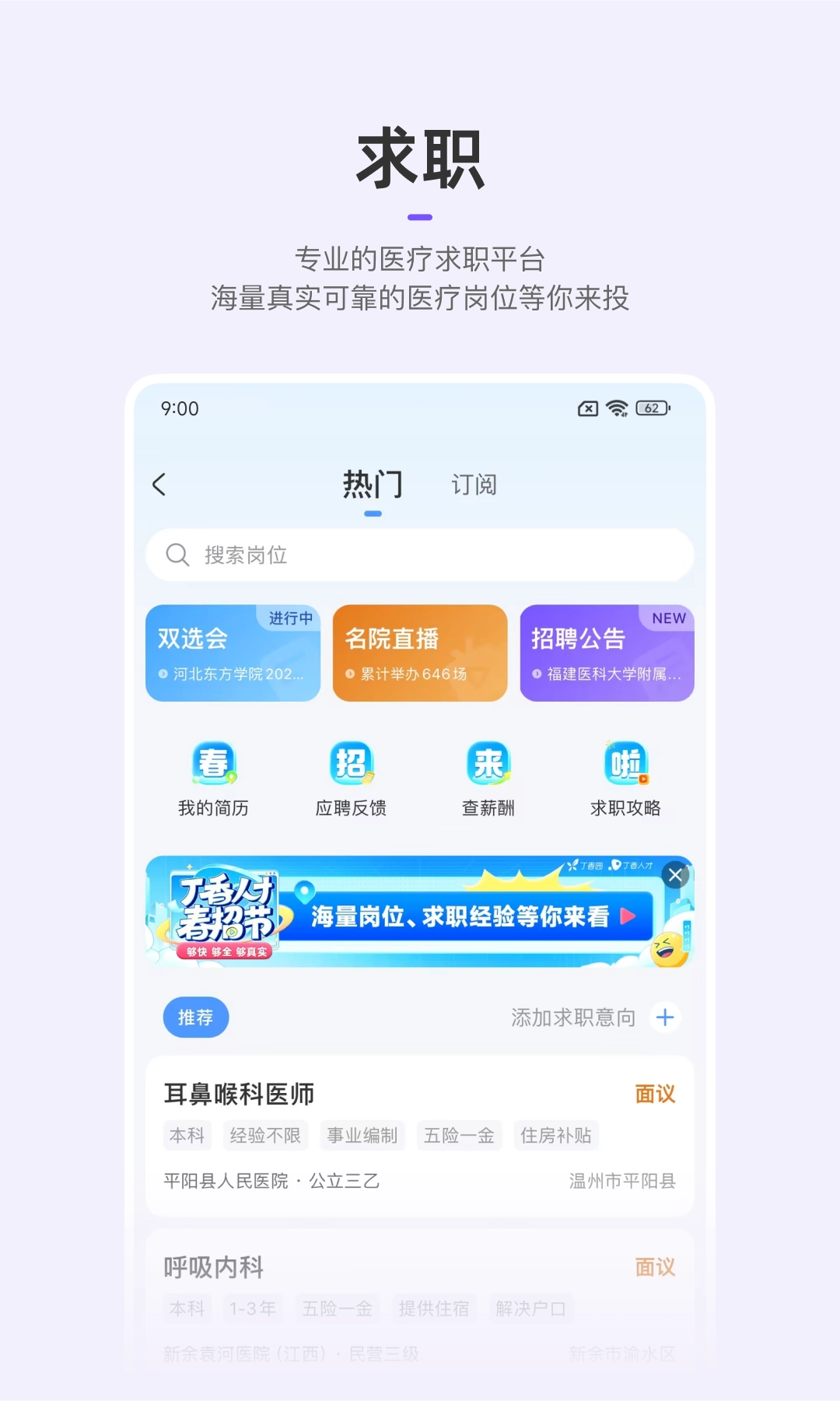Stay on the 热门 tab
This screenshot has height=1401, width=840.
[x=373, y=483]
